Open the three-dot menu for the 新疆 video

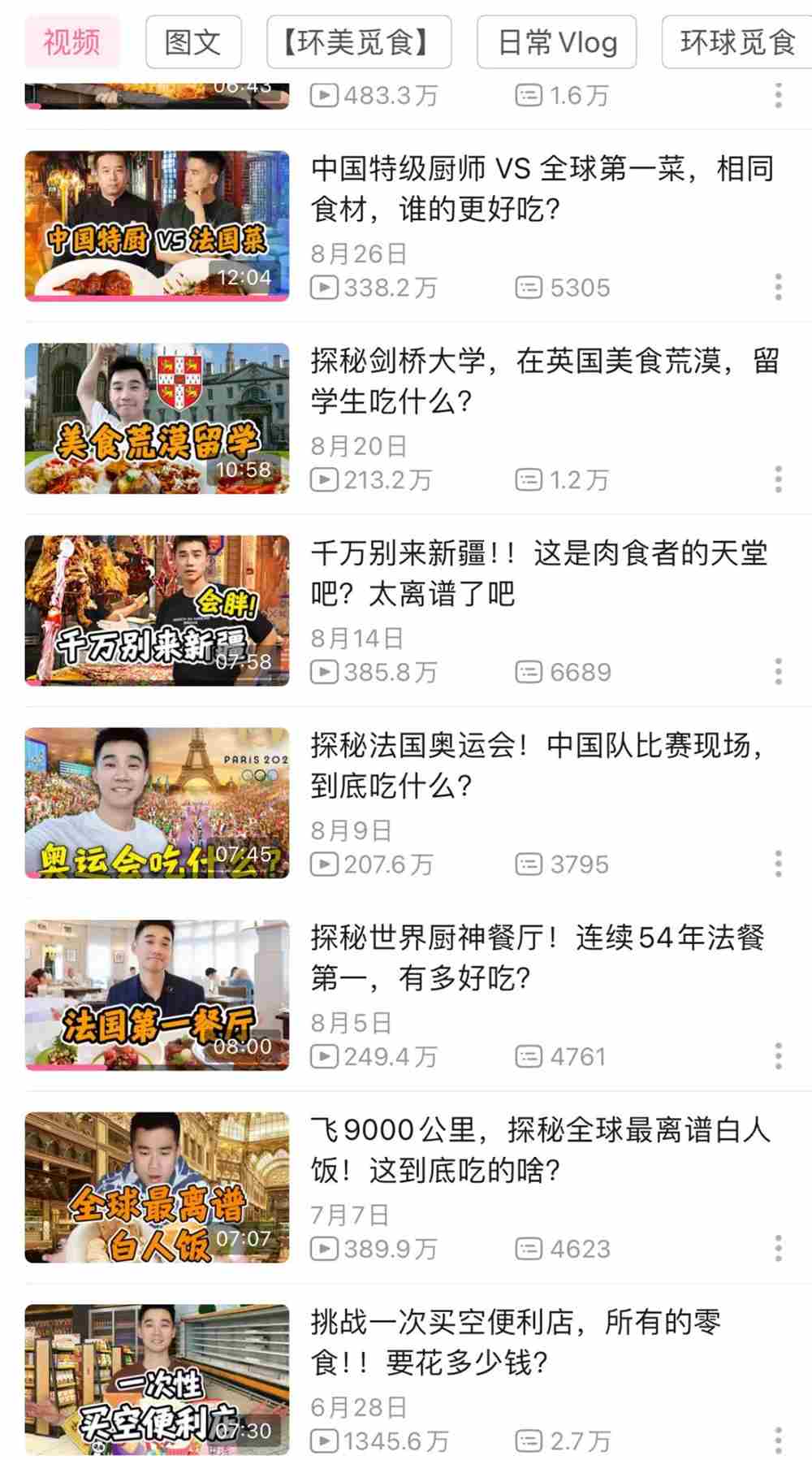tap(777, 672)
